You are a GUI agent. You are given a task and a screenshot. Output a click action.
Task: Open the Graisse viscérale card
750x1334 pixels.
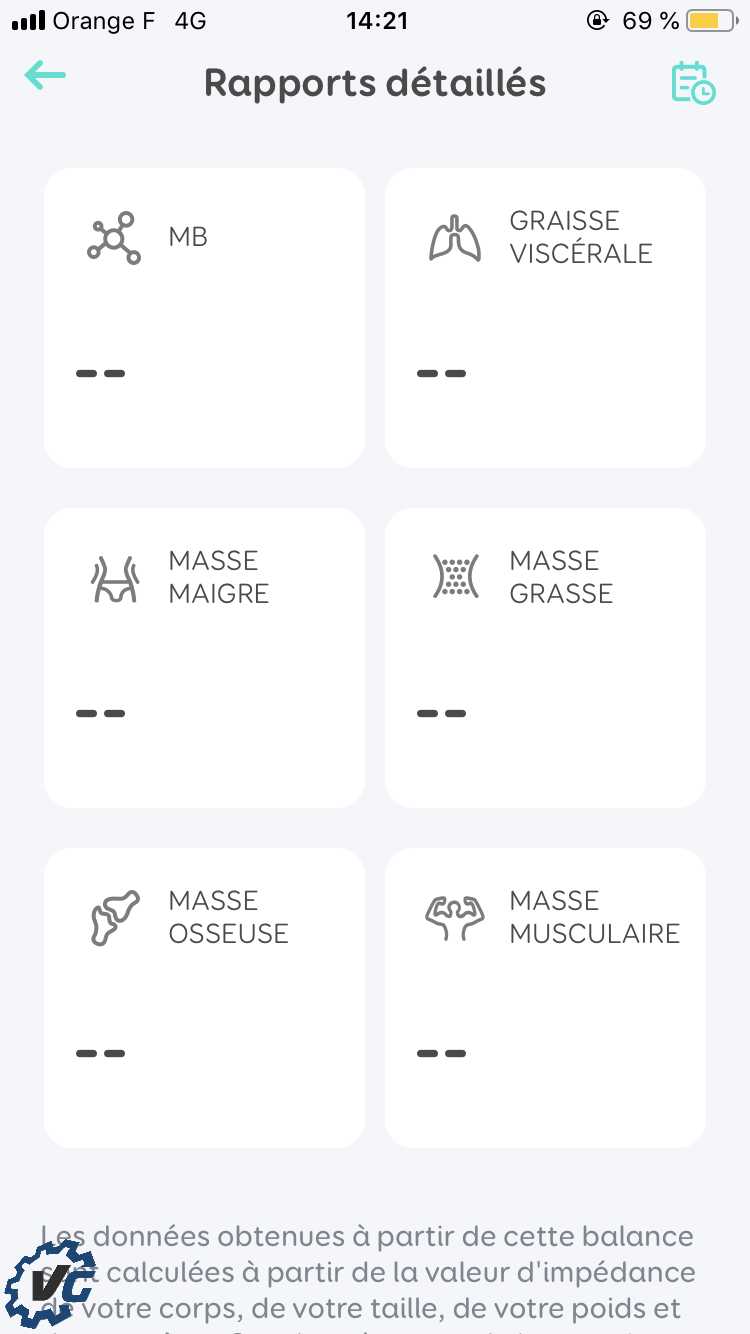tap(545, 318)
